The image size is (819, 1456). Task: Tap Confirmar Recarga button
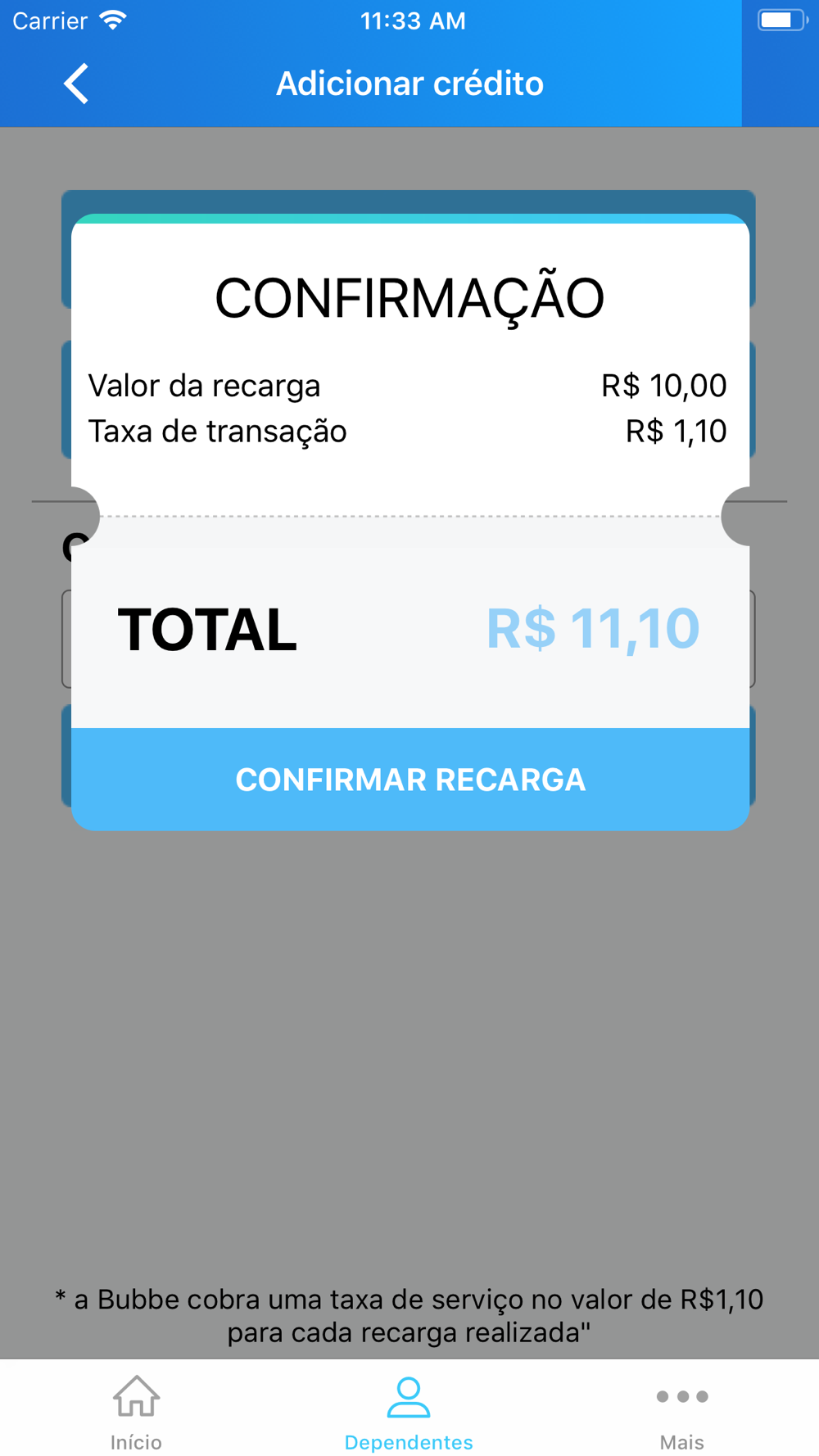(x=410, y=779)
